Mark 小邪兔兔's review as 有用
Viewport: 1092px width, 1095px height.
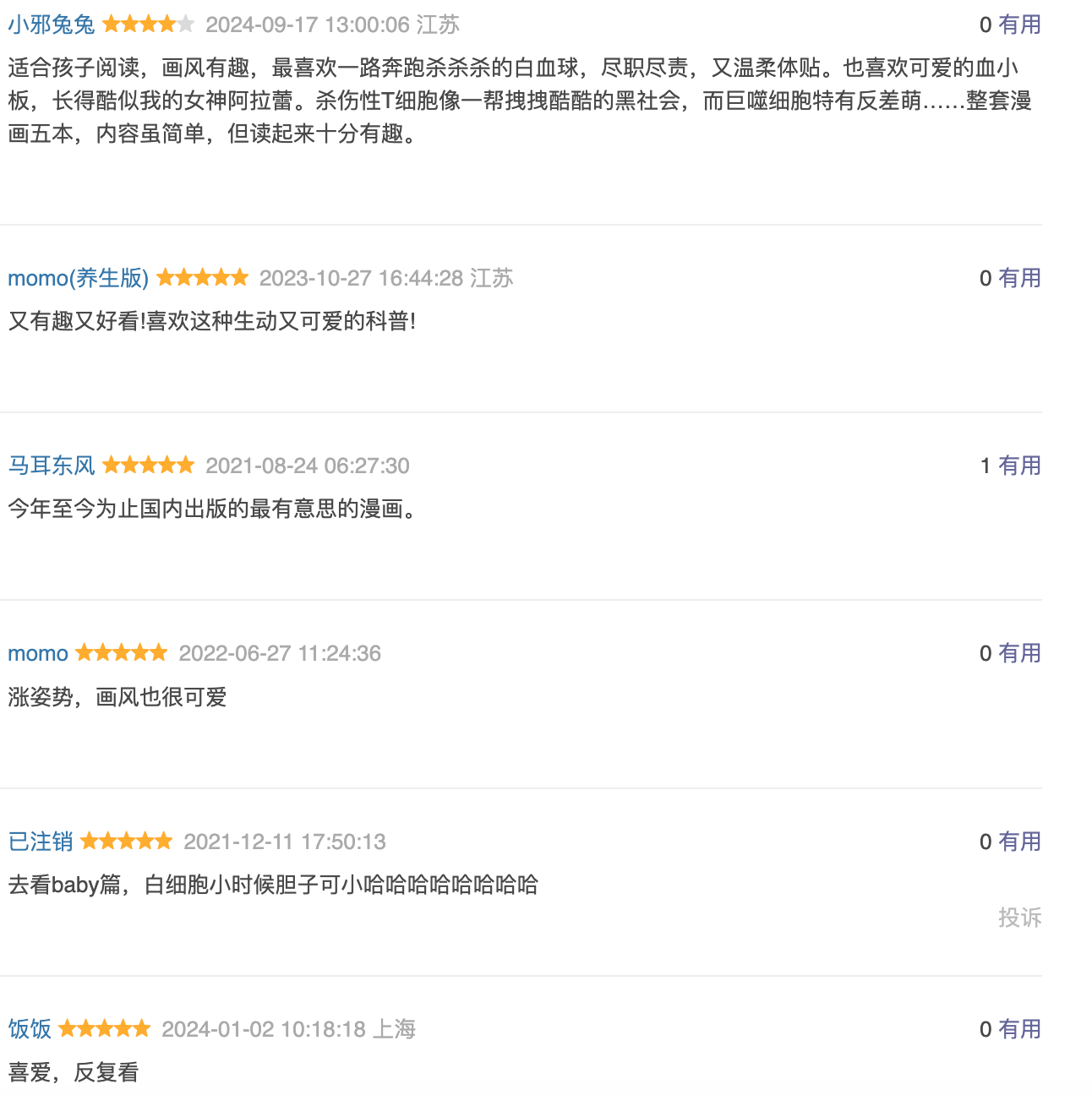[1019, 25]
